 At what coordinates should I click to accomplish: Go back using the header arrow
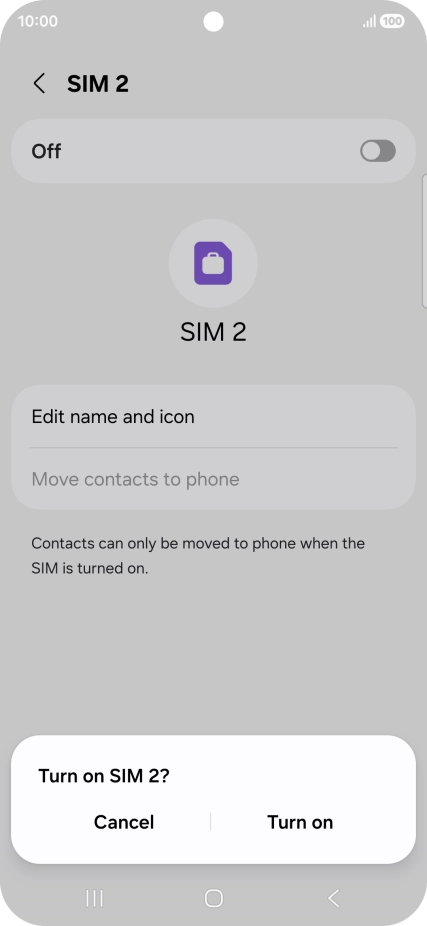(x=40, y=84)
